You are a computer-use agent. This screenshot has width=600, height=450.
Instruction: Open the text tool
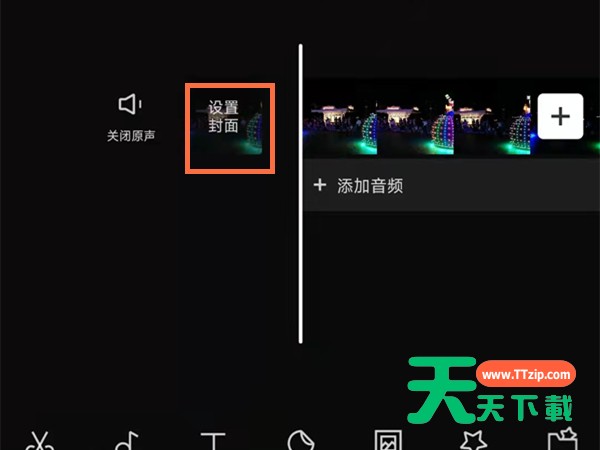(x=213, y=441)
